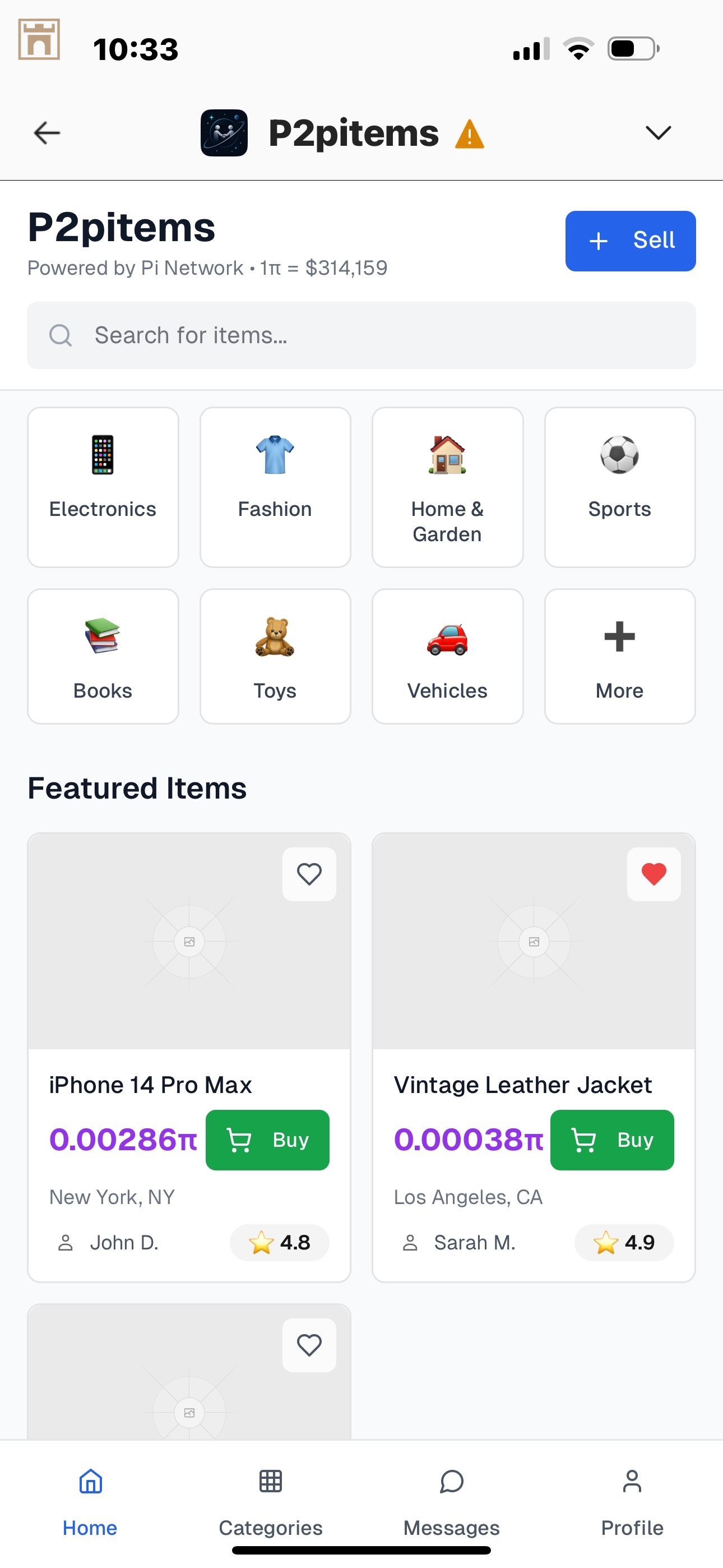The height and width of the screenshot is (1568, 723).
Task: Browse the Fashion category
Action: tap(275, 487)
